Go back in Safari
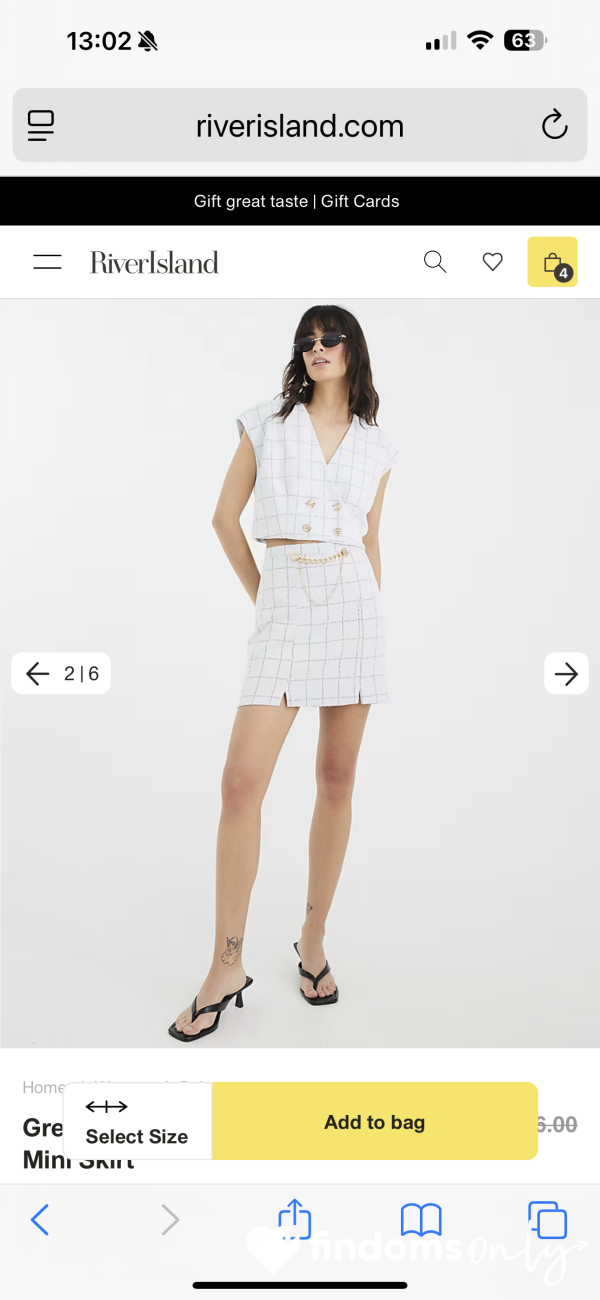 [40, 1219]
